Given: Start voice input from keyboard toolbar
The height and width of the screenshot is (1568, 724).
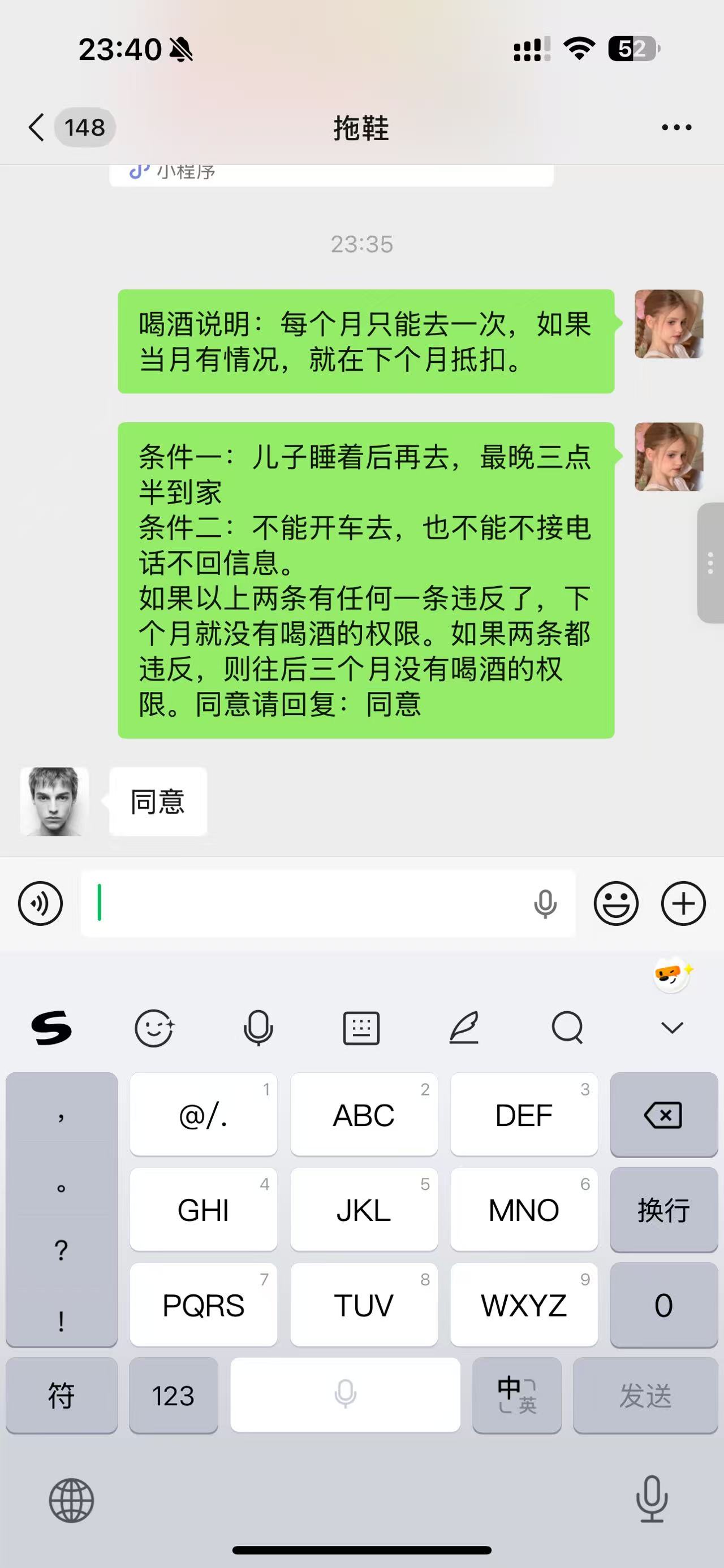Looking at the screenshot, I should coord(257,1028).
